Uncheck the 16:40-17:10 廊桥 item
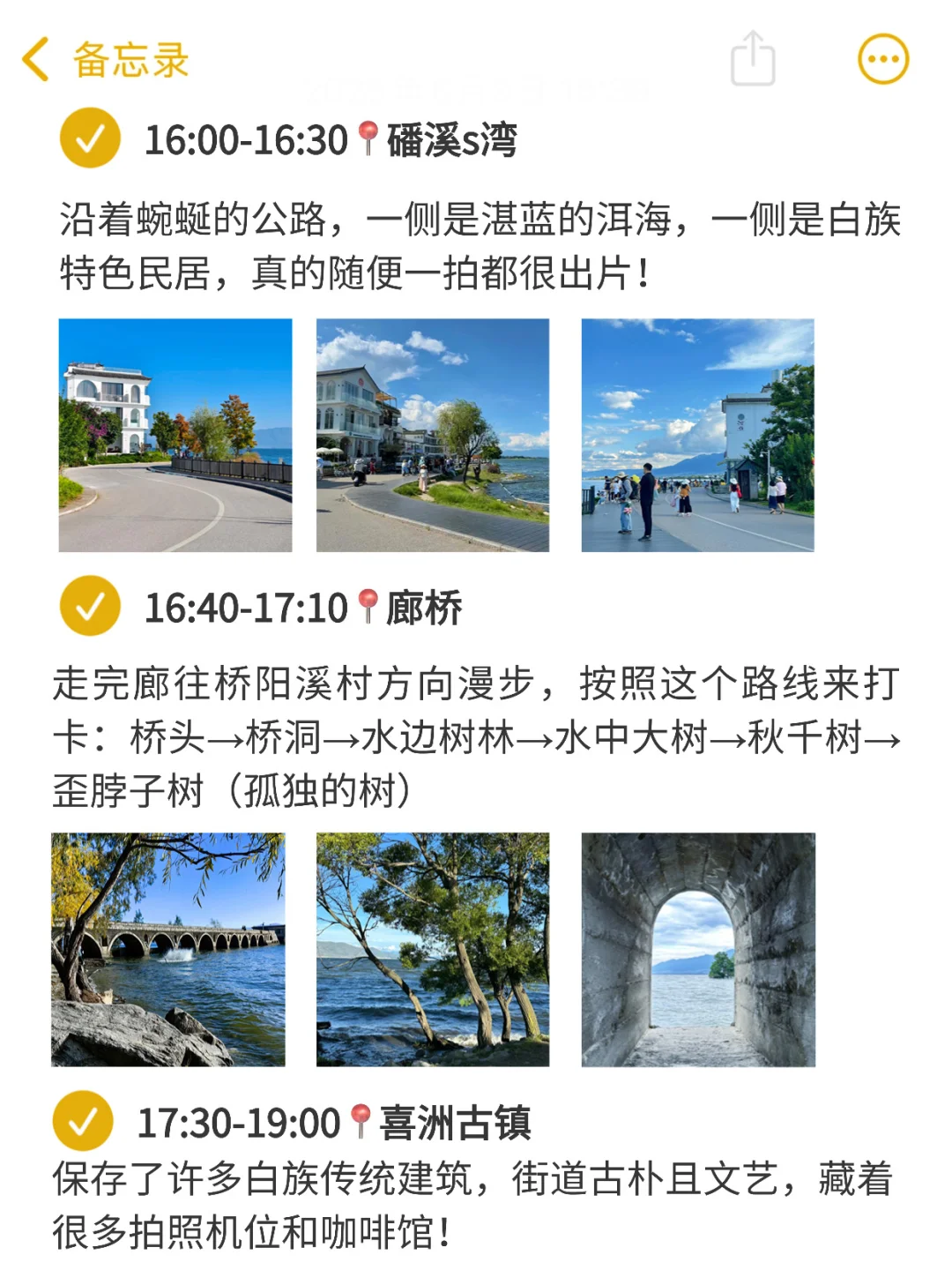952x1270 pixels. [90, 606]
